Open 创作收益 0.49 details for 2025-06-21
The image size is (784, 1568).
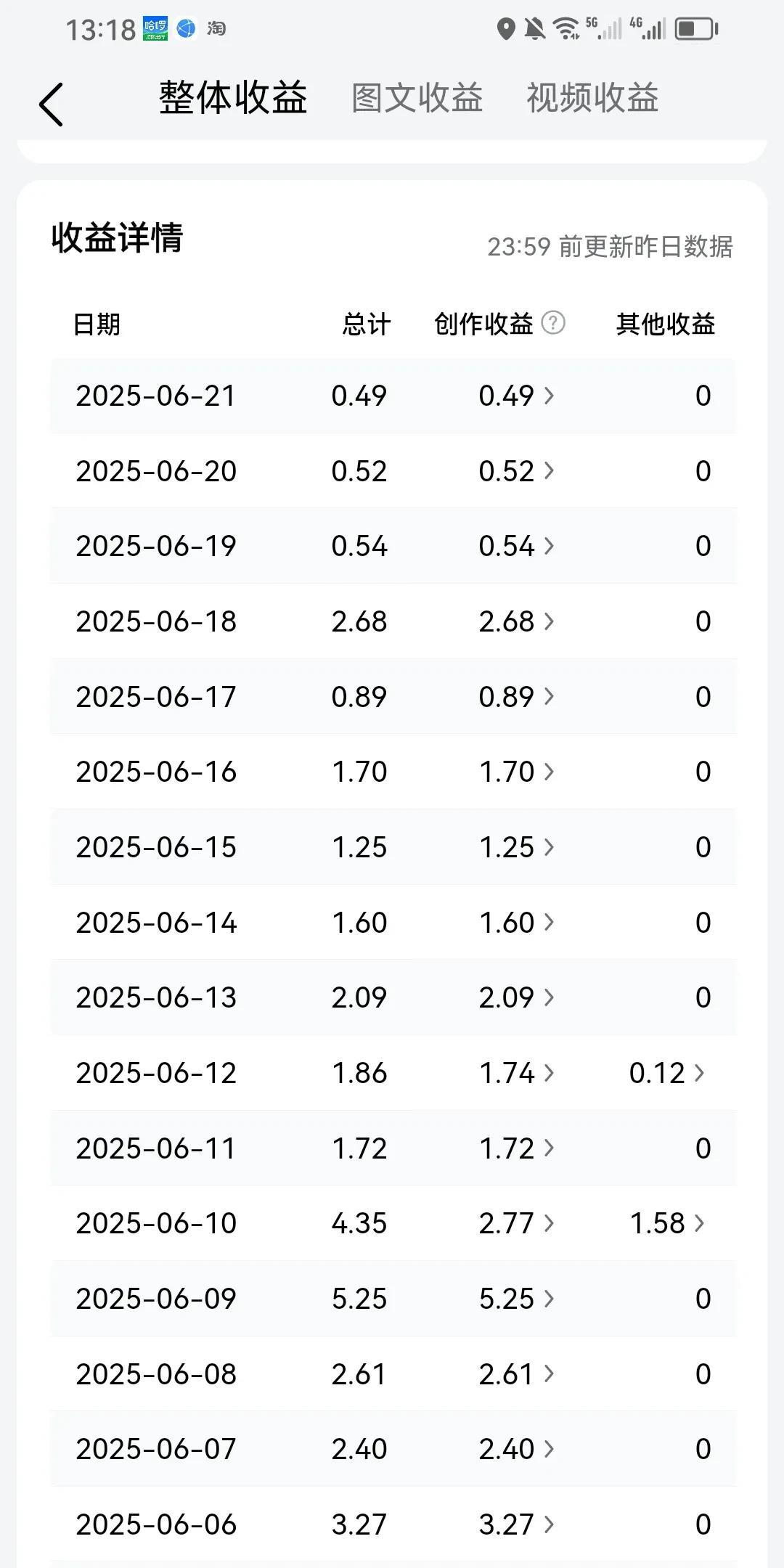click(516, 396)
